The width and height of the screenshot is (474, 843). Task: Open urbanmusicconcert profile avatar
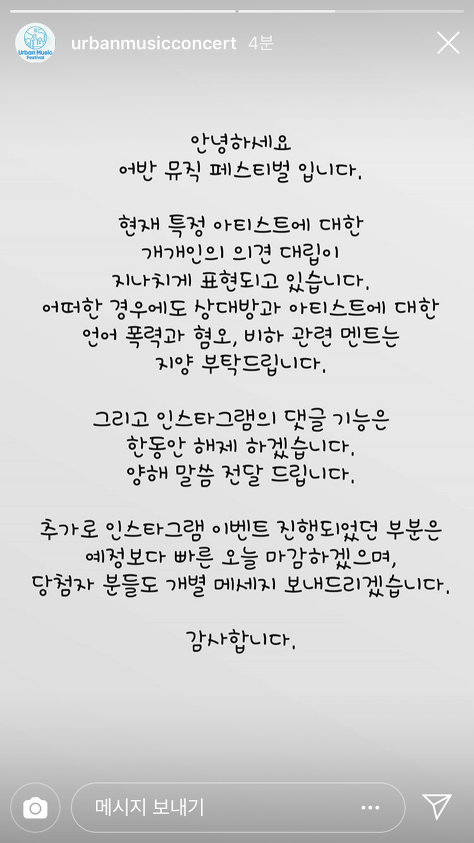click(35, 43)
